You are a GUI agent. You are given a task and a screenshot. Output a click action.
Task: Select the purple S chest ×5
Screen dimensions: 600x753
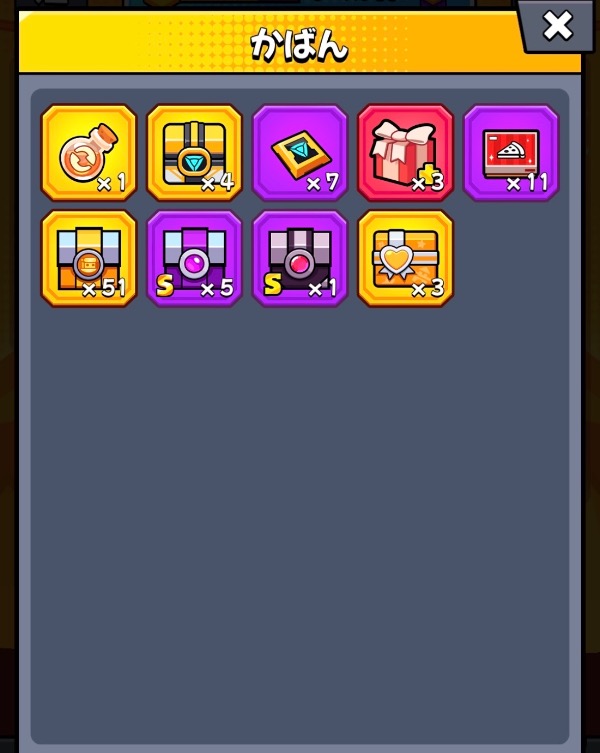click(x=194, y=259)
